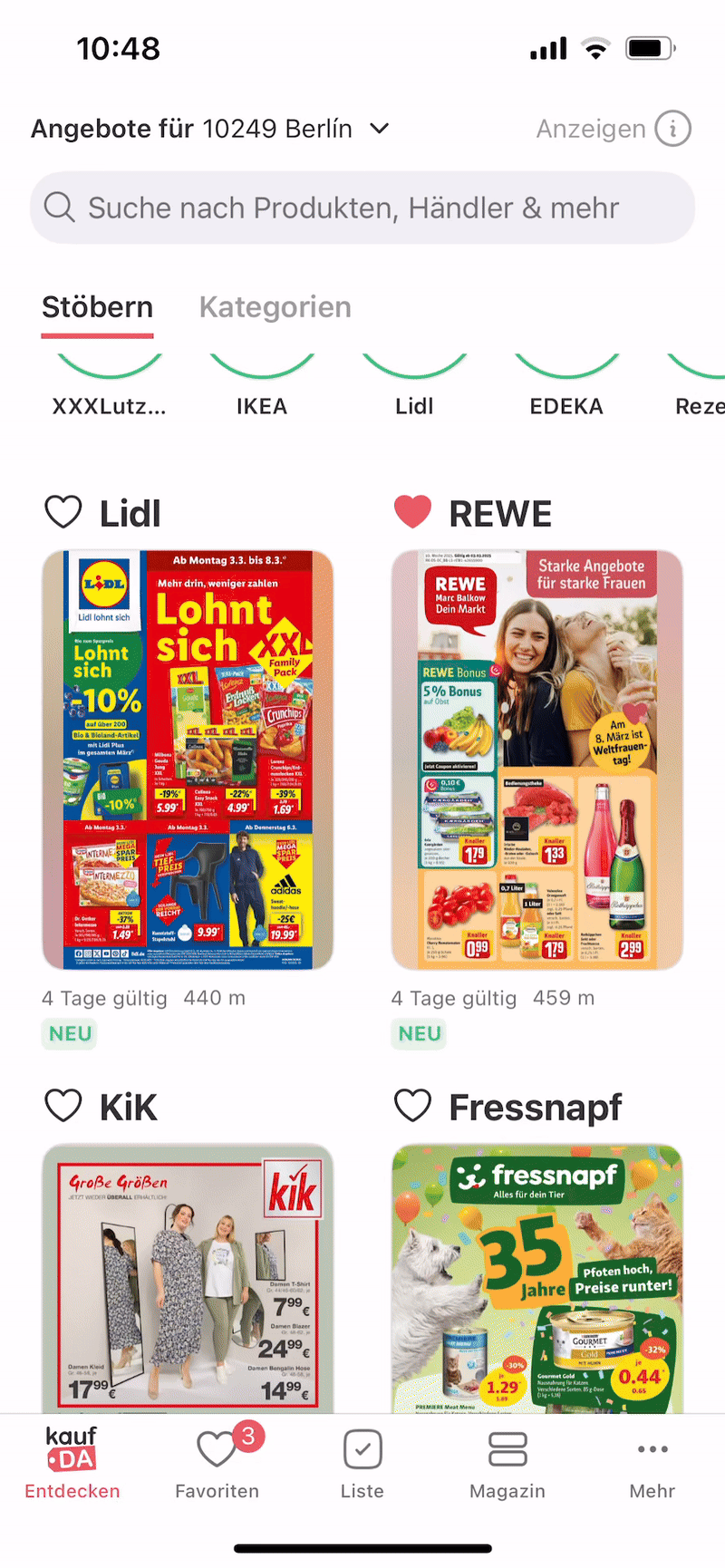
Task: Open the REWE brochure
Action: click(536, 760)
